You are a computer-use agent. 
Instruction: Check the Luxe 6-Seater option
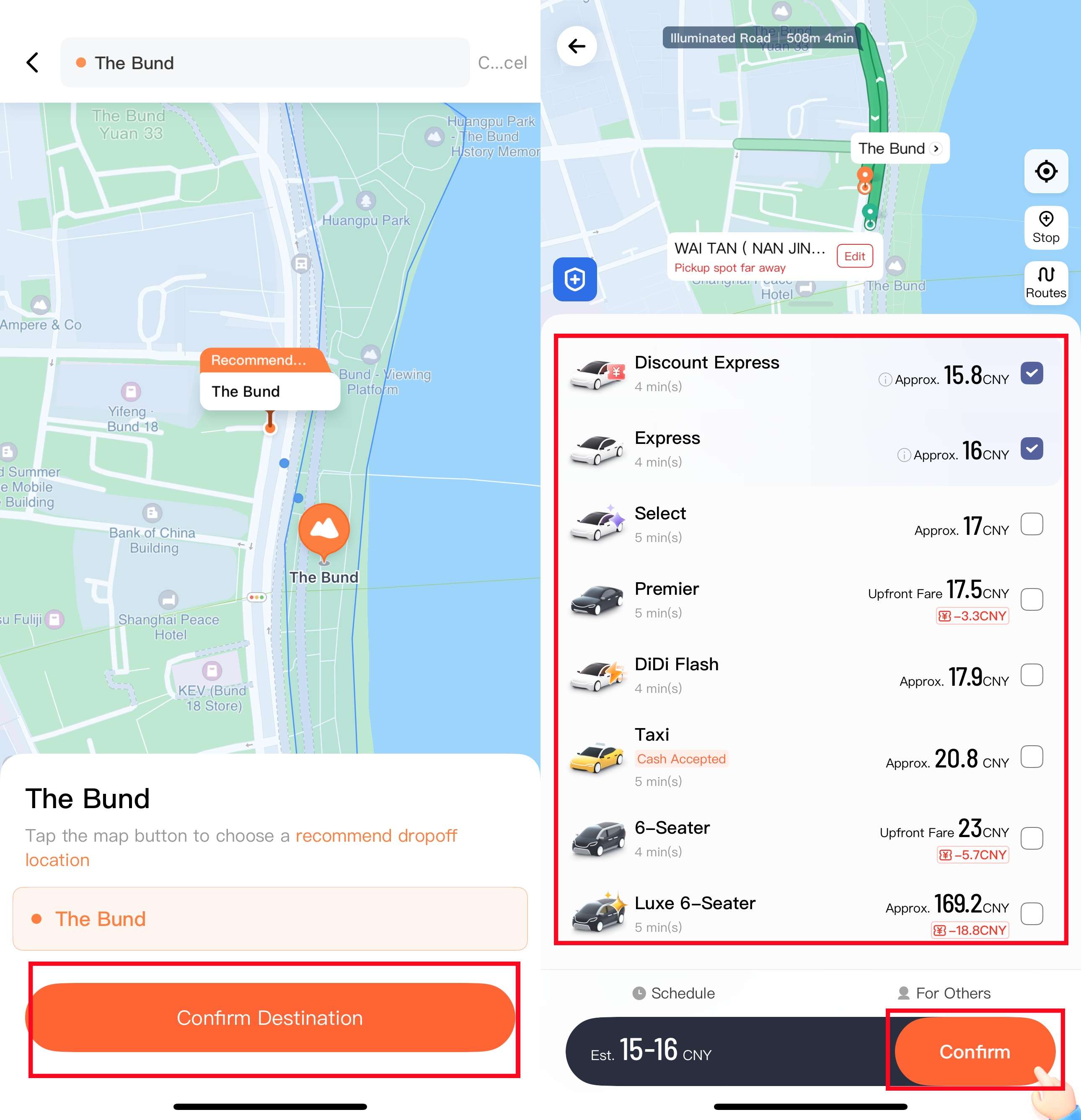point(1031,913)
